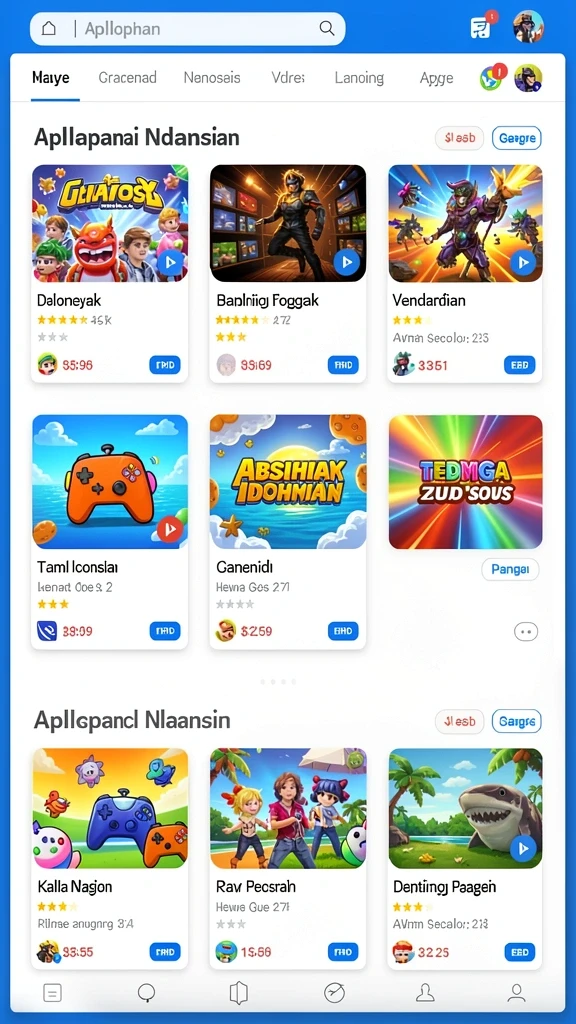Switch to the Gracenad tab
The image size is (576, 1024).
(x=127, y=78)
